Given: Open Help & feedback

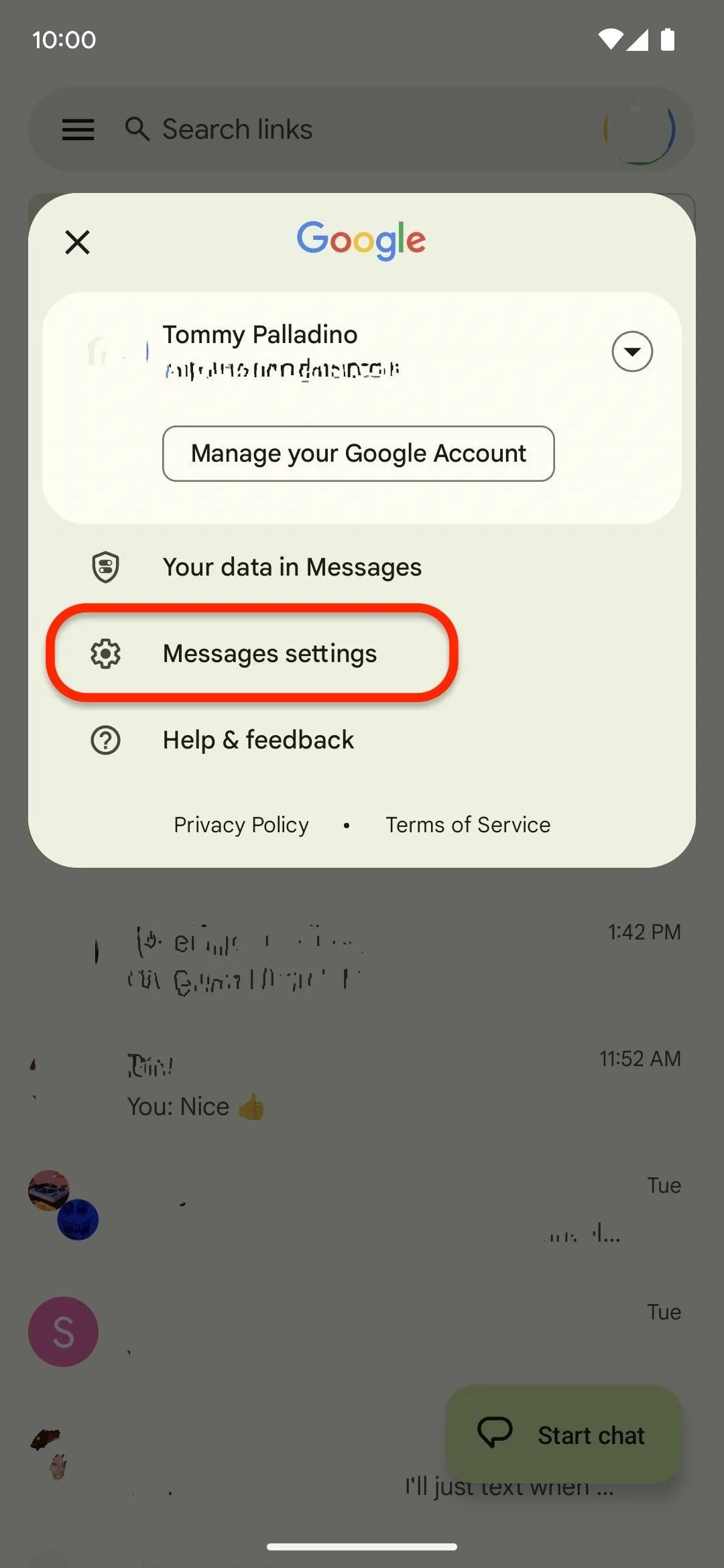Looking at the screenshot, I should click(x=362, y=740).
